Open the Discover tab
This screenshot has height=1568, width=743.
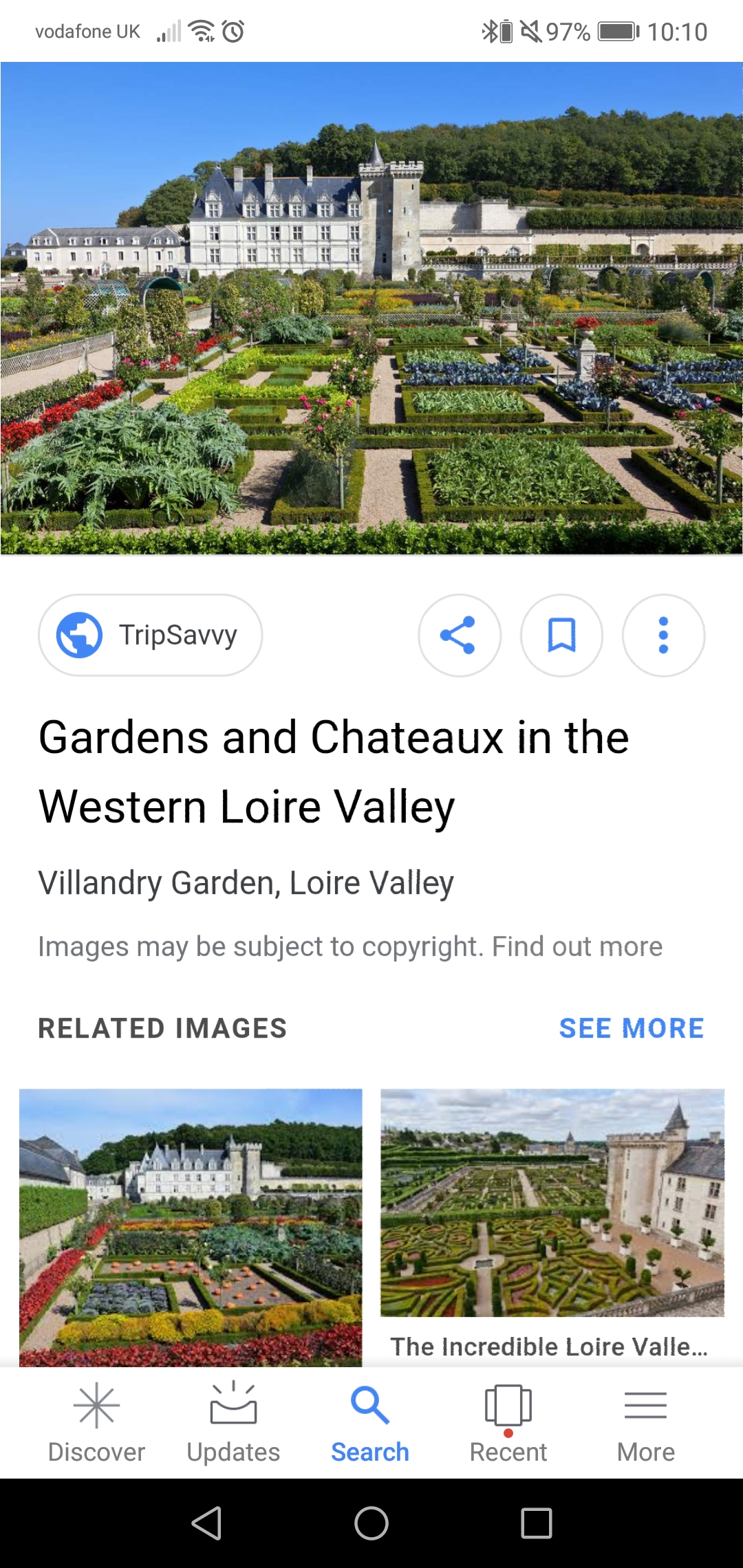click(96, 1422)
